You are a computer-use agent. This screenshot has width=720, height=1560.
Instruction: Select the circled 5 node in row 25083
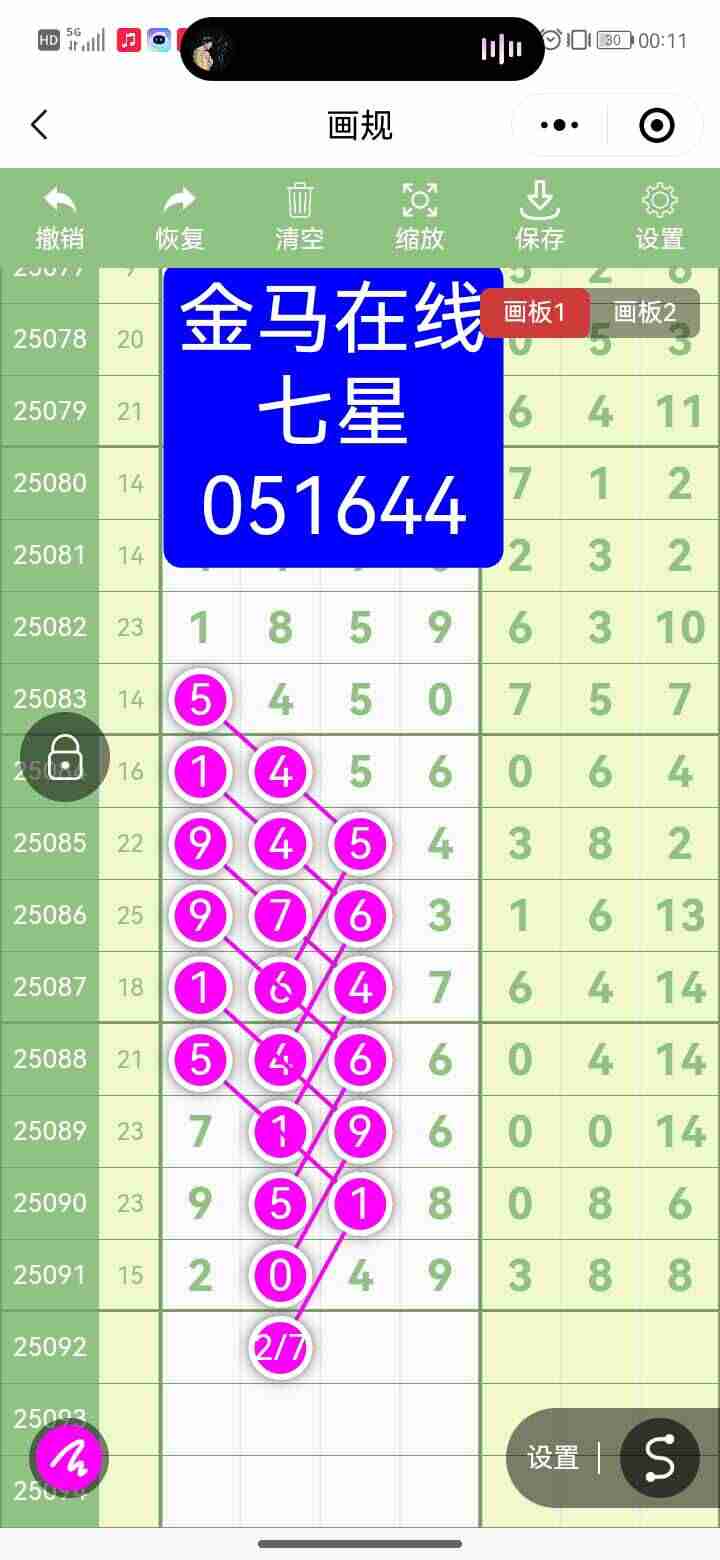pos(200,700)
